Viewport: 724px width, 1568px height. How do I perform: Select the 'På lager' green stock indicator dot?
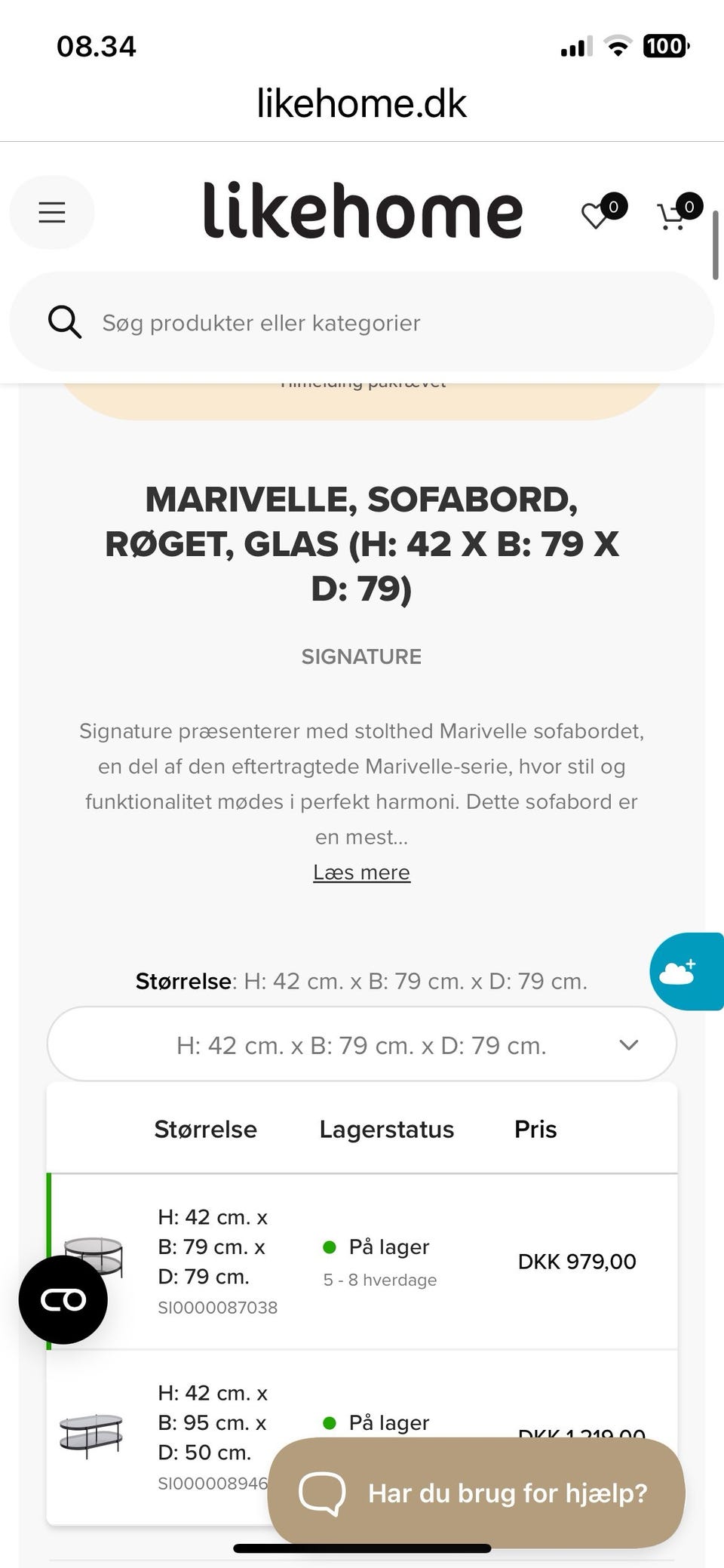[x=330, y=1247]
